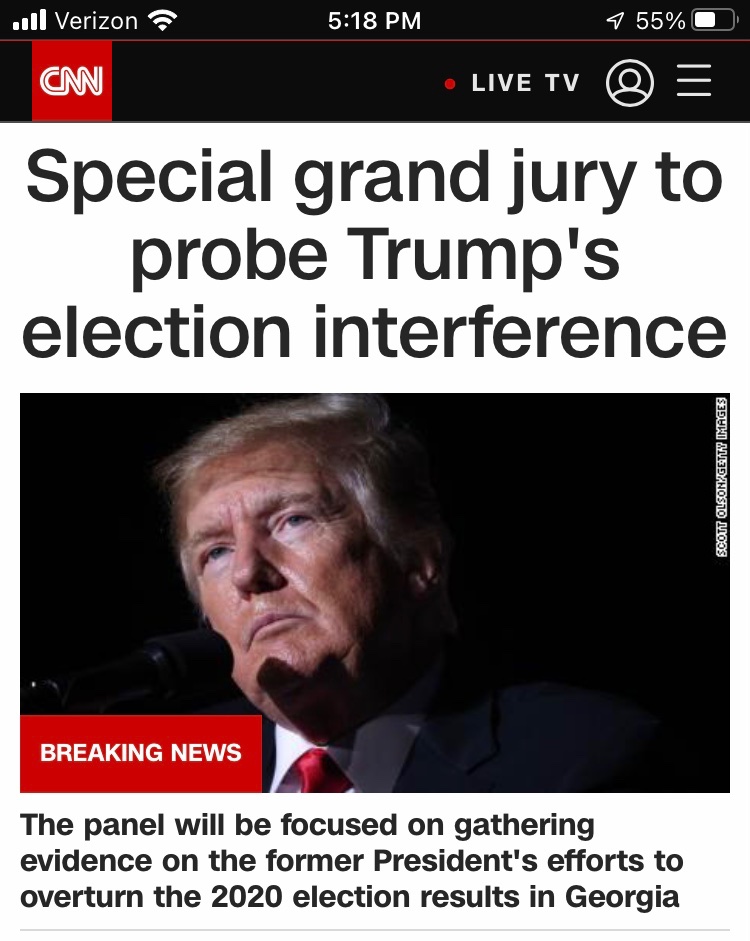This screenshot has width=750, height=941.
Task: Watch Live TV
Action: click(x=513, y=83)
